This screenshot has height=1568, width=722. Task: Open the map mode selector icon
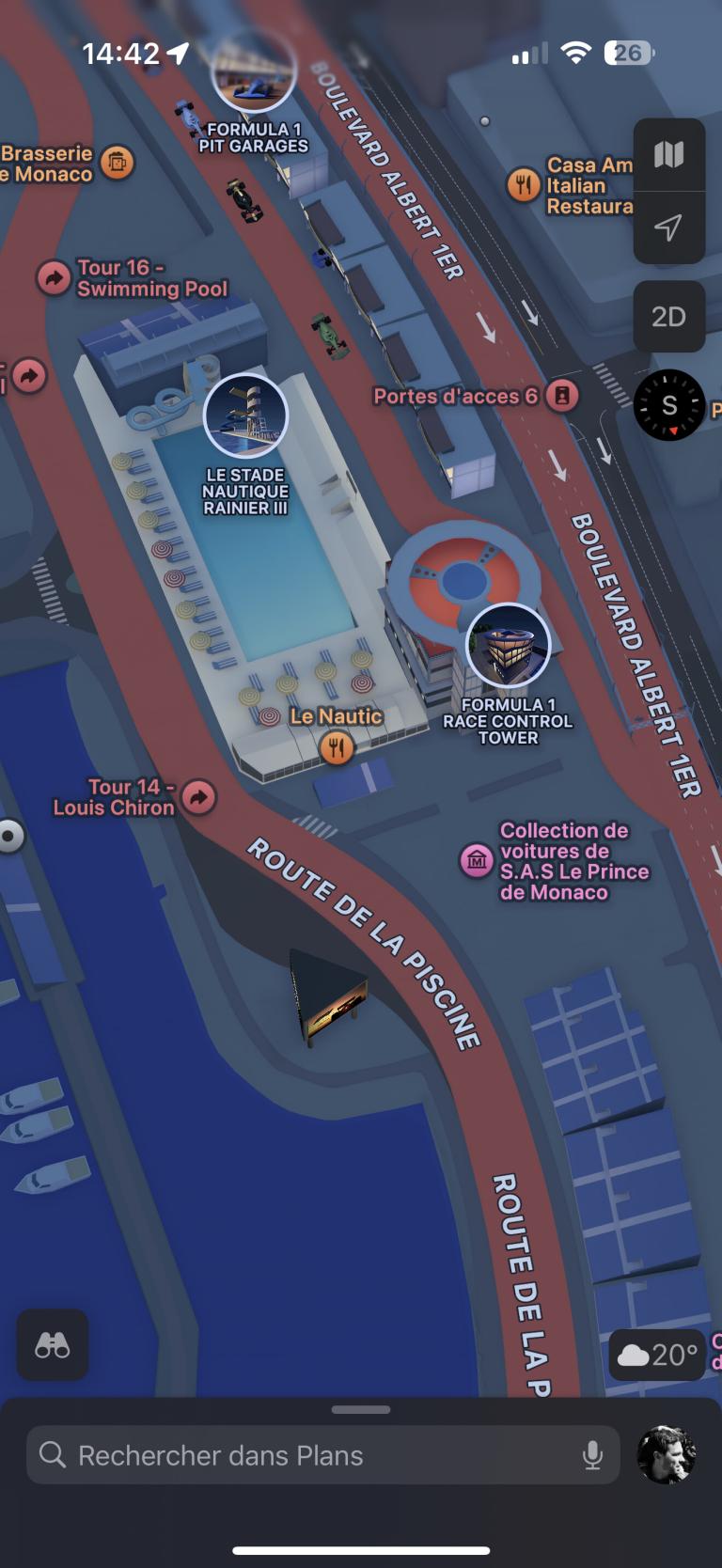[668, 155]
